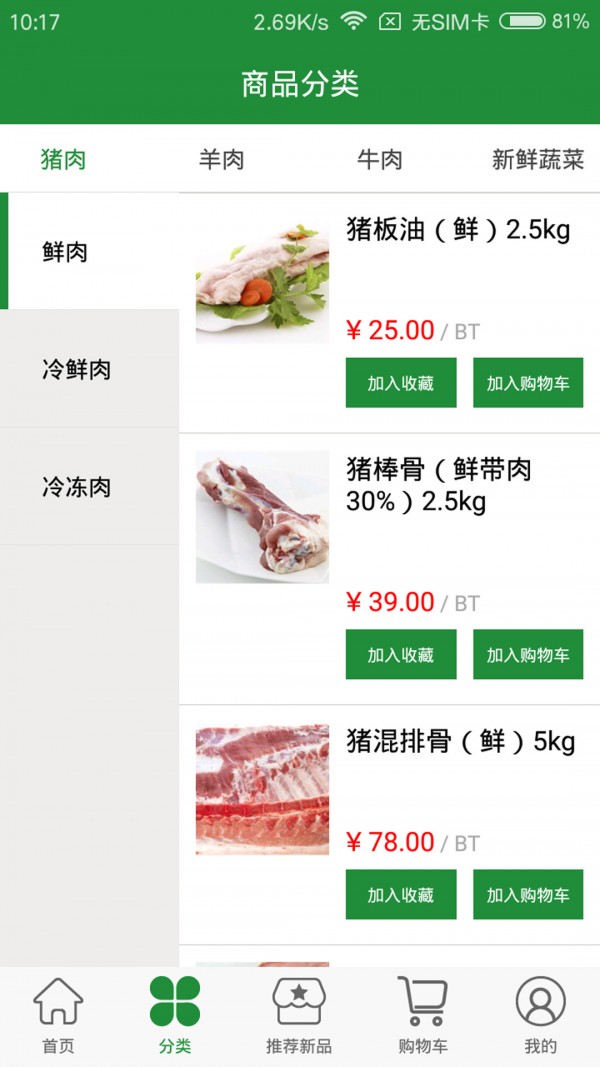600x1067 pixels.
Task: Add 猪混排骨 to favorites
Action: [401, 895]
